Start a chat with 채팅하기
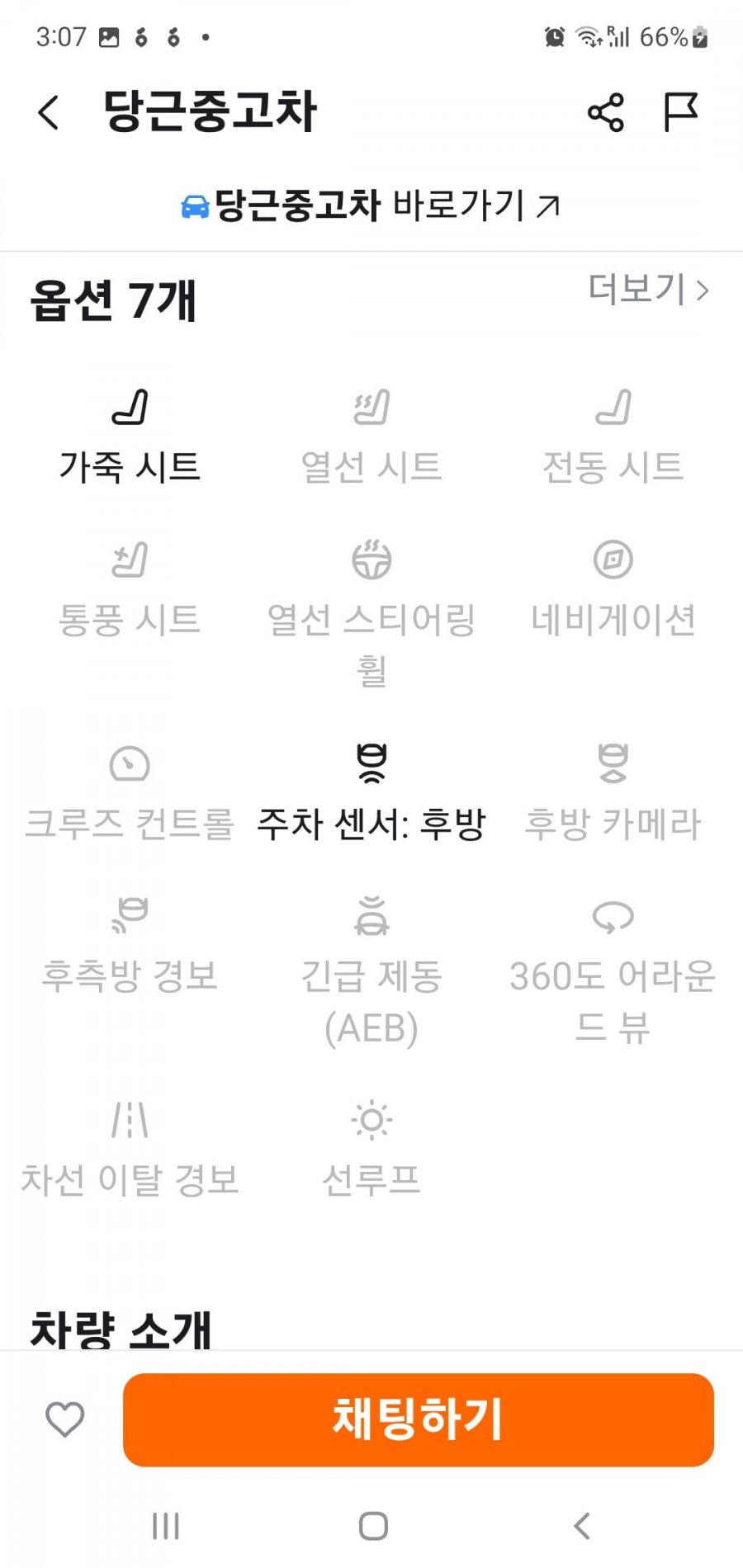The width and height of the screenshot is (743, 1568). coord(418,1419)
